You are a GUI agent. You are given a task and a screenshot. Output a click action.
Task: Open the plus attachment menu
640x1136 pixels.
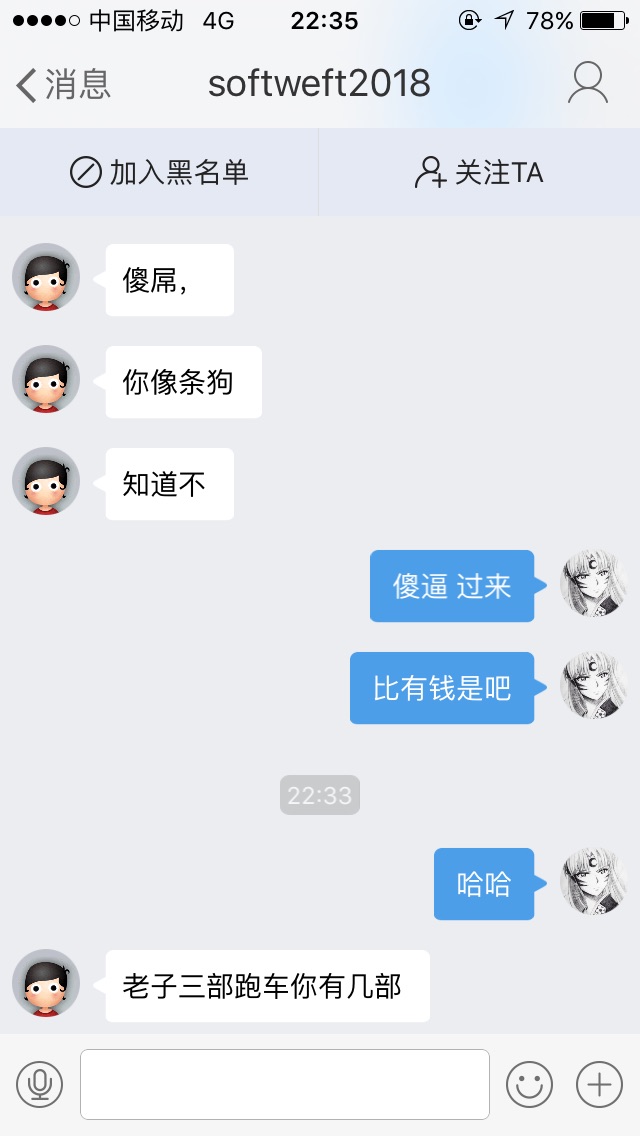(599, 1084)
